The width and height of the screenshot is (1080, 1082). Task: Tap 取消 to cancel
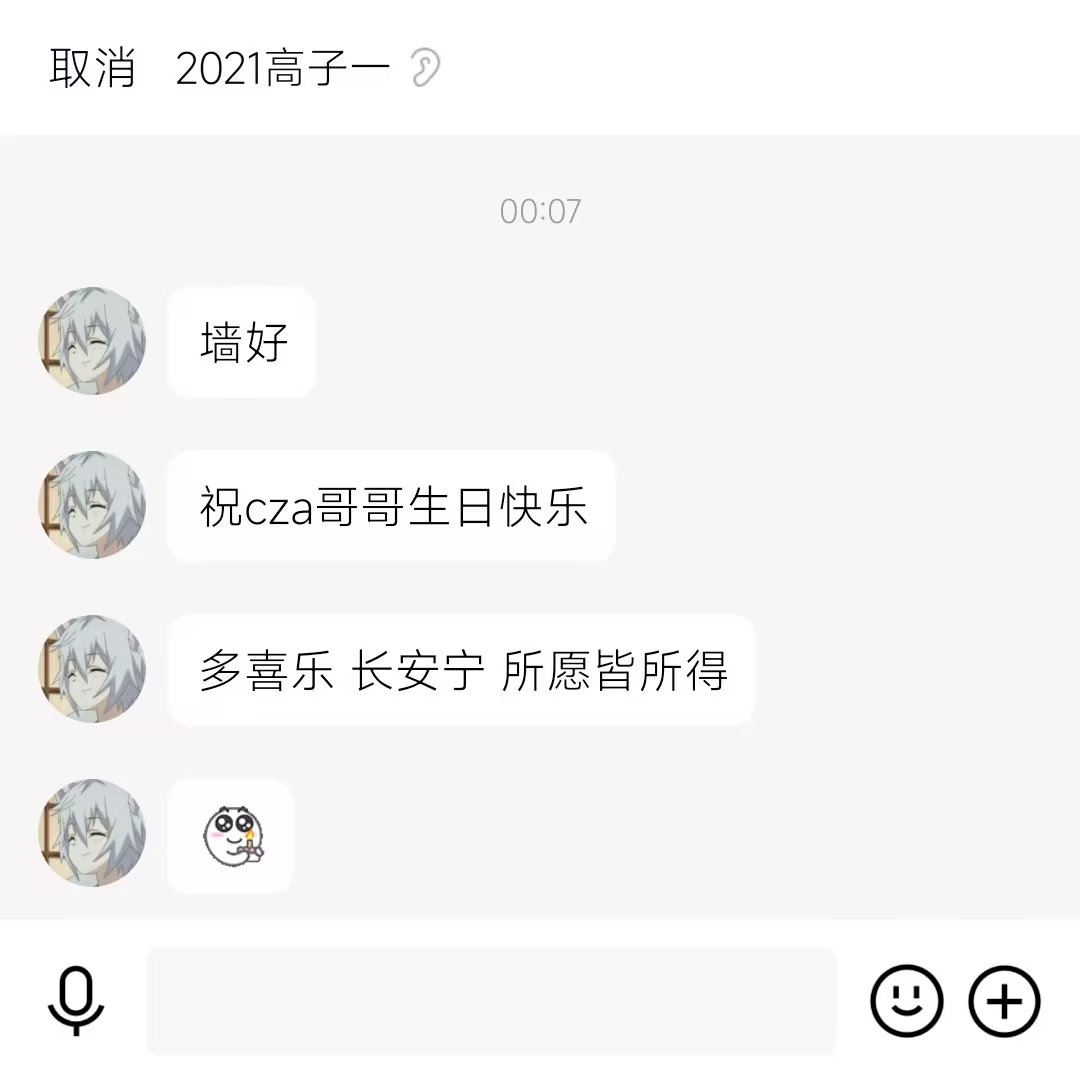point(92,70)
